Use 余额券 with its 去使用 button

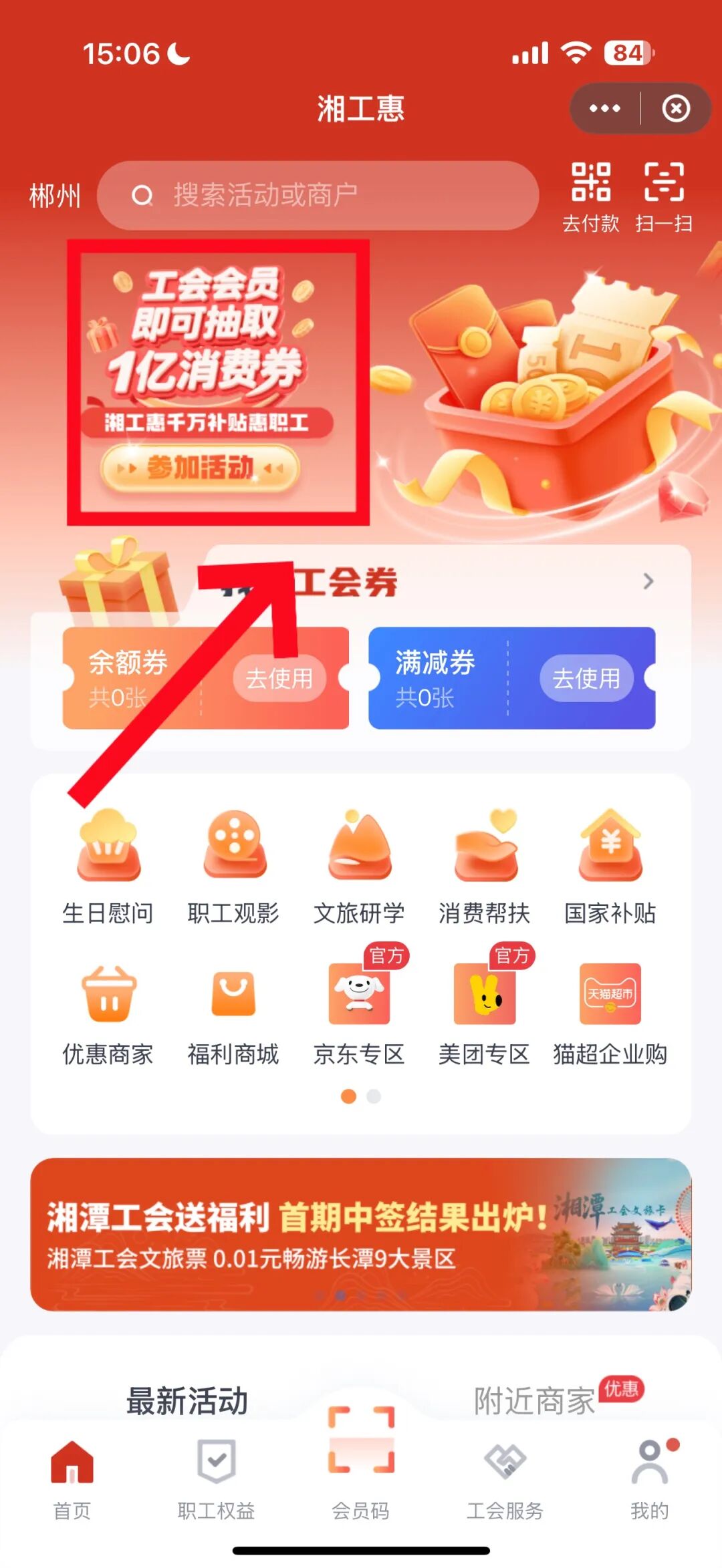click(279, 679)
